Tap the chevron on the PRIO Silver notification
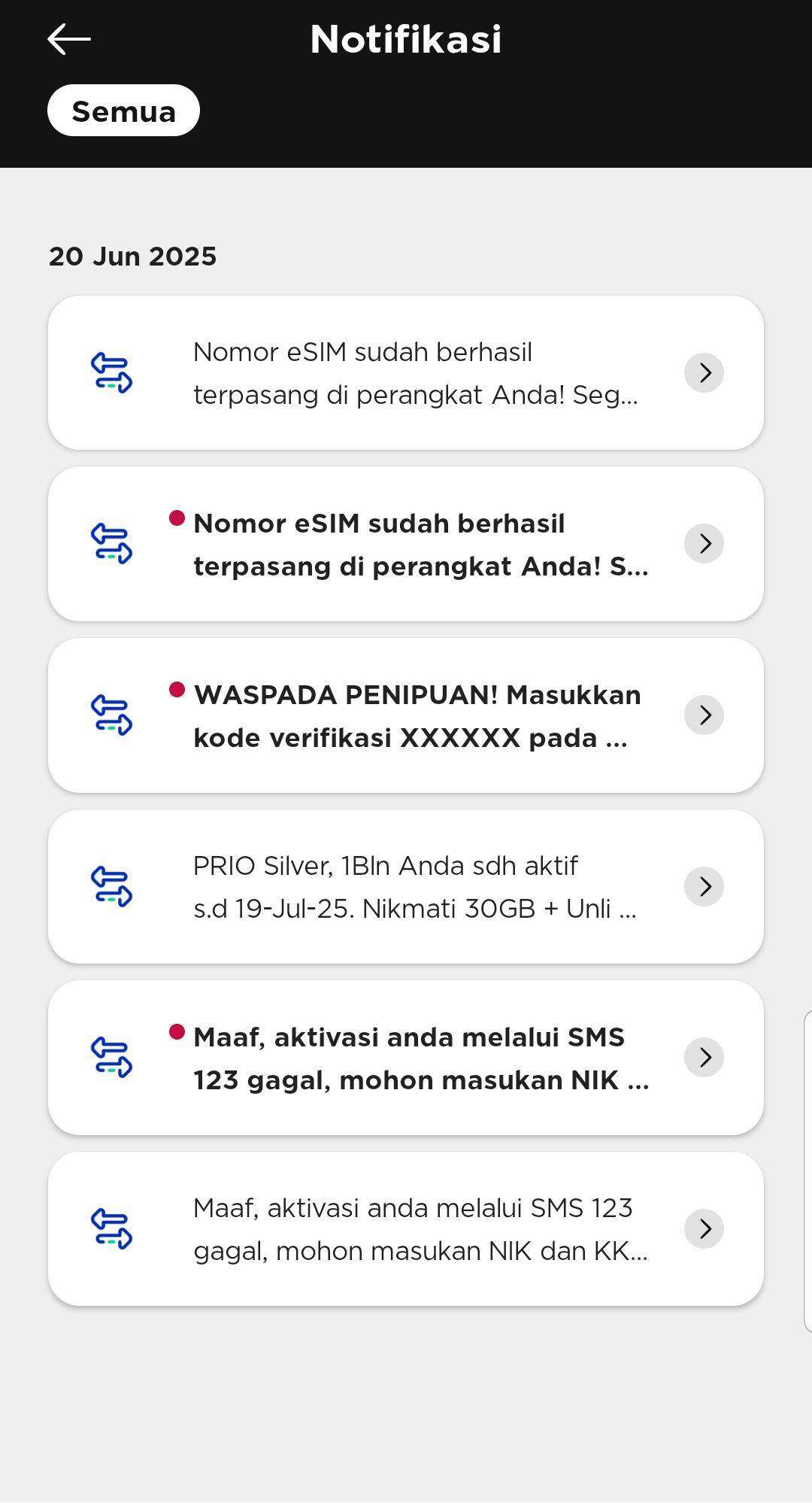Screen dimensions: 812x1503 click(704, 887)
